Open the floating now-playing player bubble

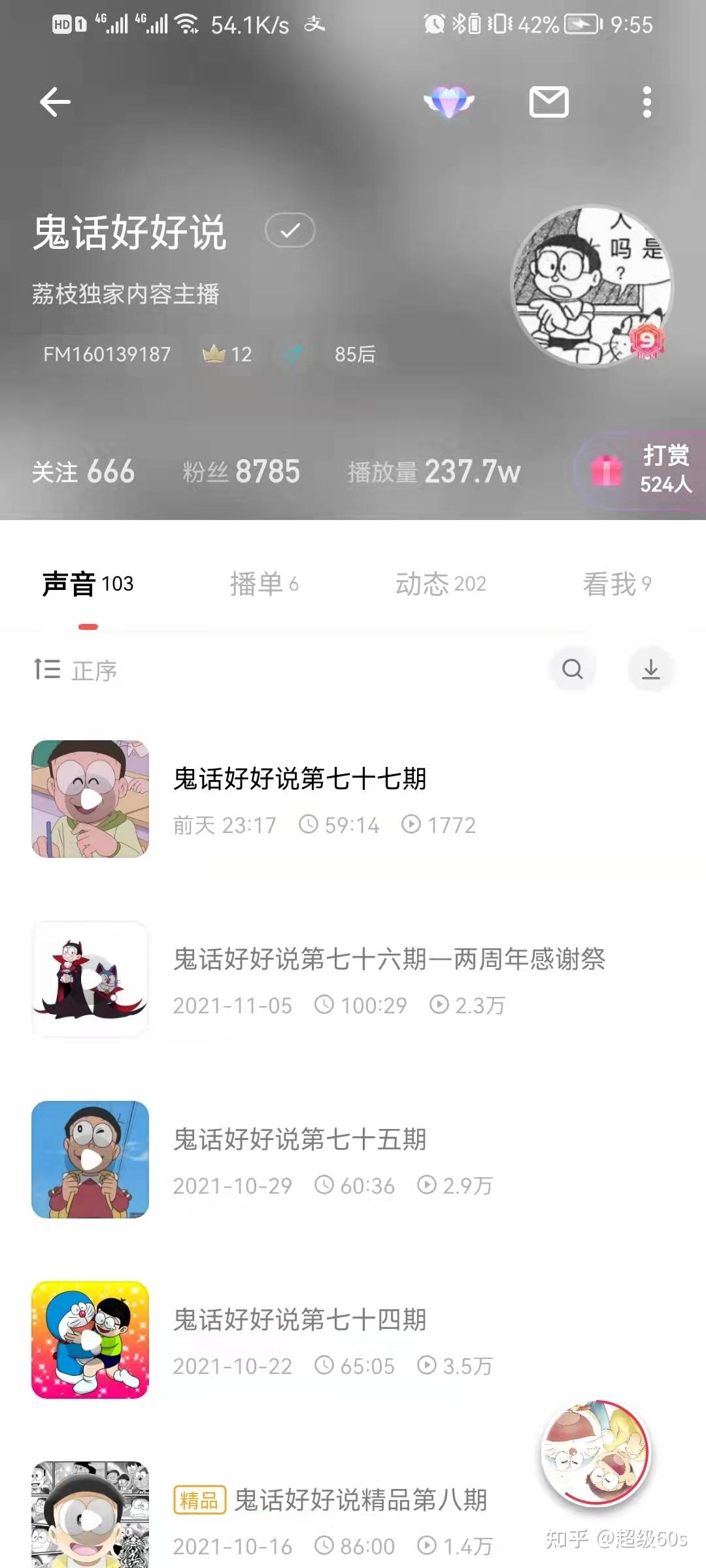coord(595,1453)
